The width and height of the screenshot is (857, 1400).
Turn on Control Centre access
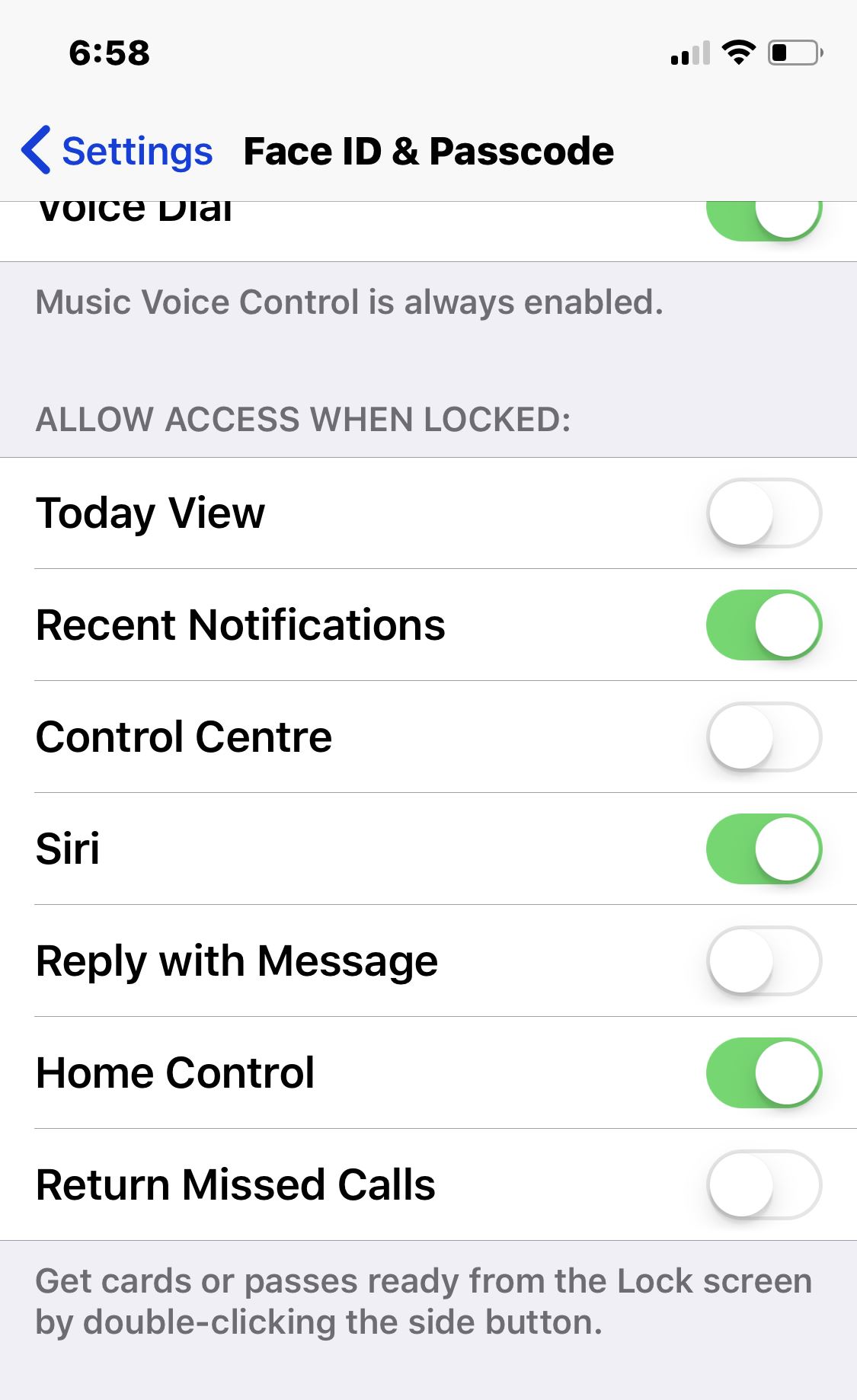point(763,737)
